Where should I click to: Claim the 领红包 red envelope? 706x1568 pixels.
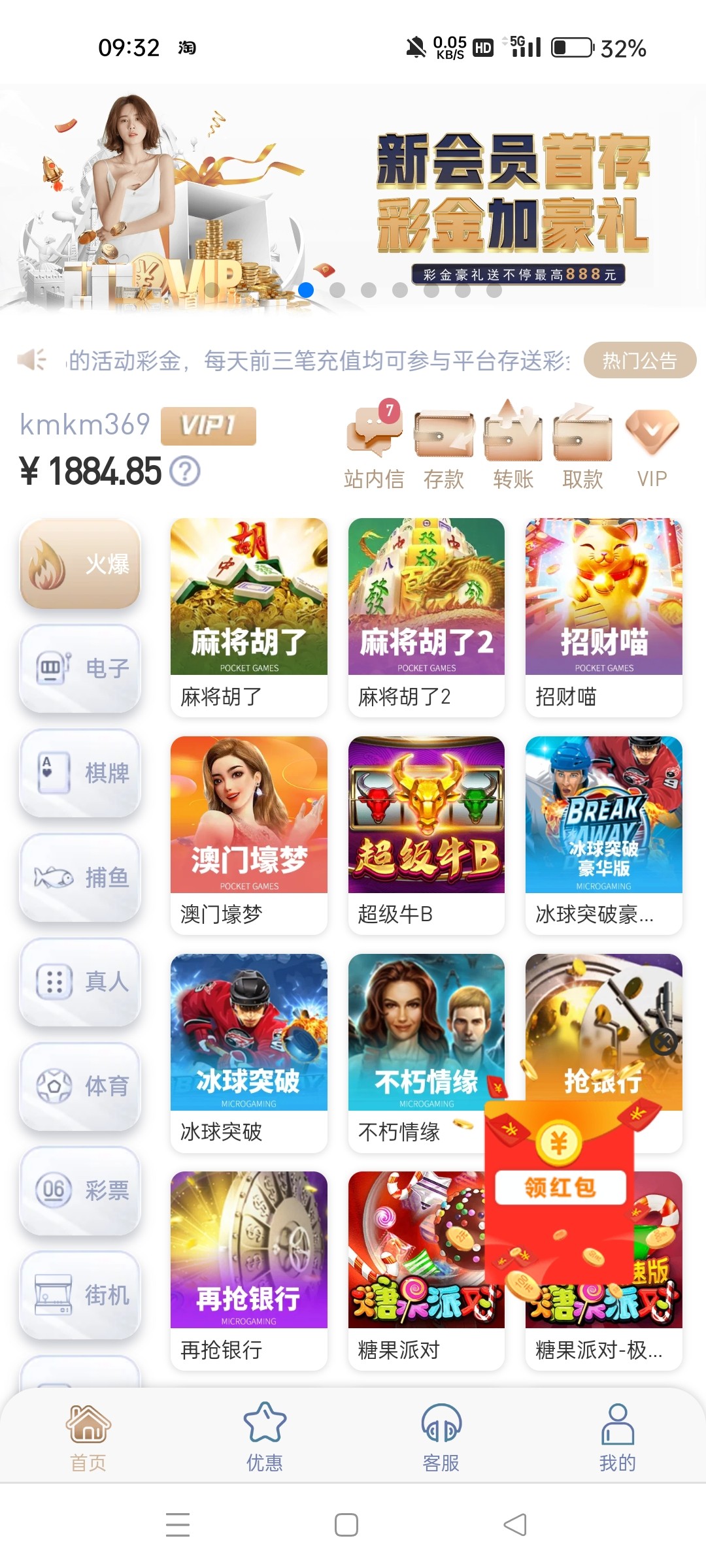click(560, 1186)
